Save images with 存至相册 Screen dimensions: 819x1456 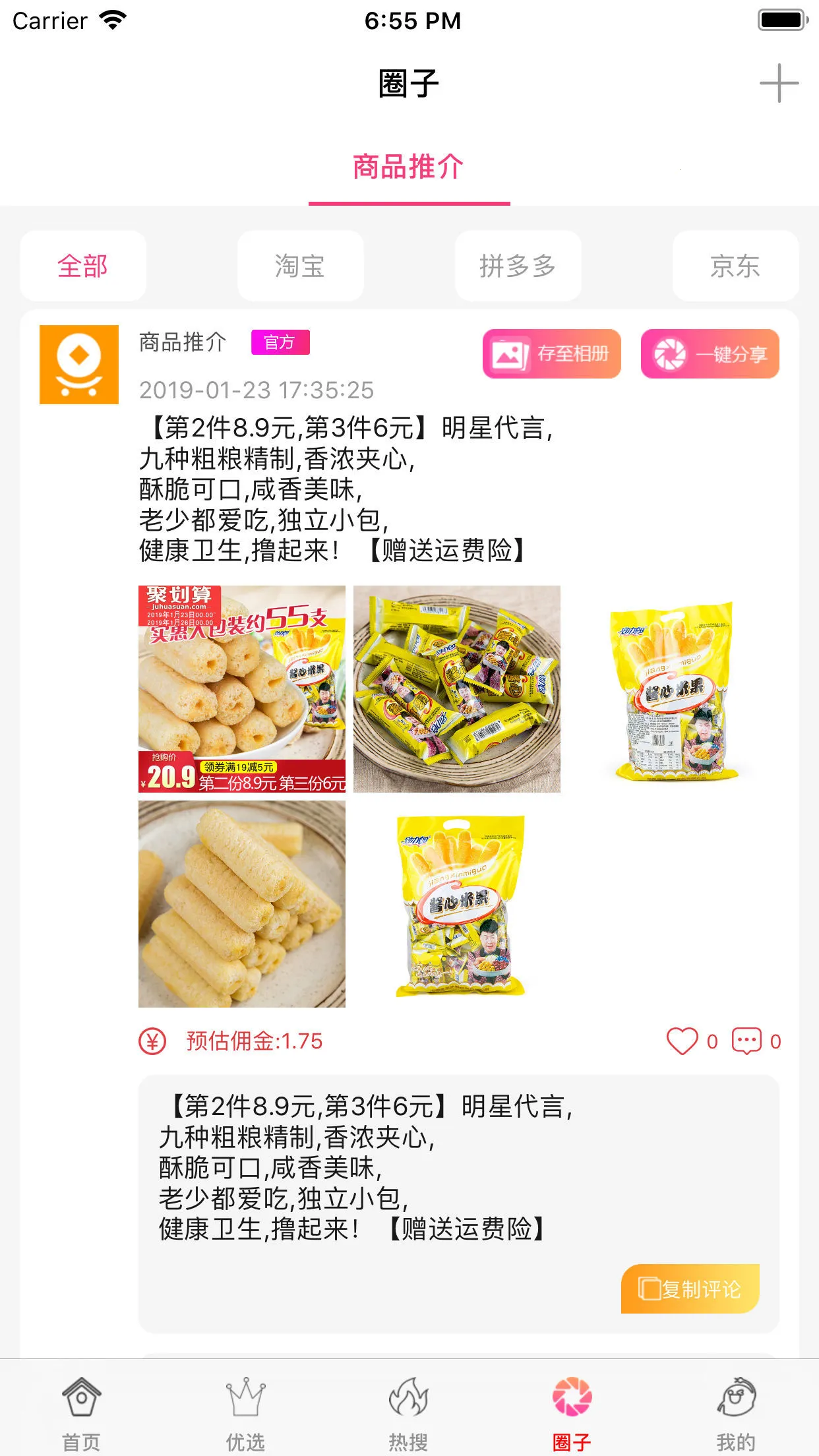(552, 354)
